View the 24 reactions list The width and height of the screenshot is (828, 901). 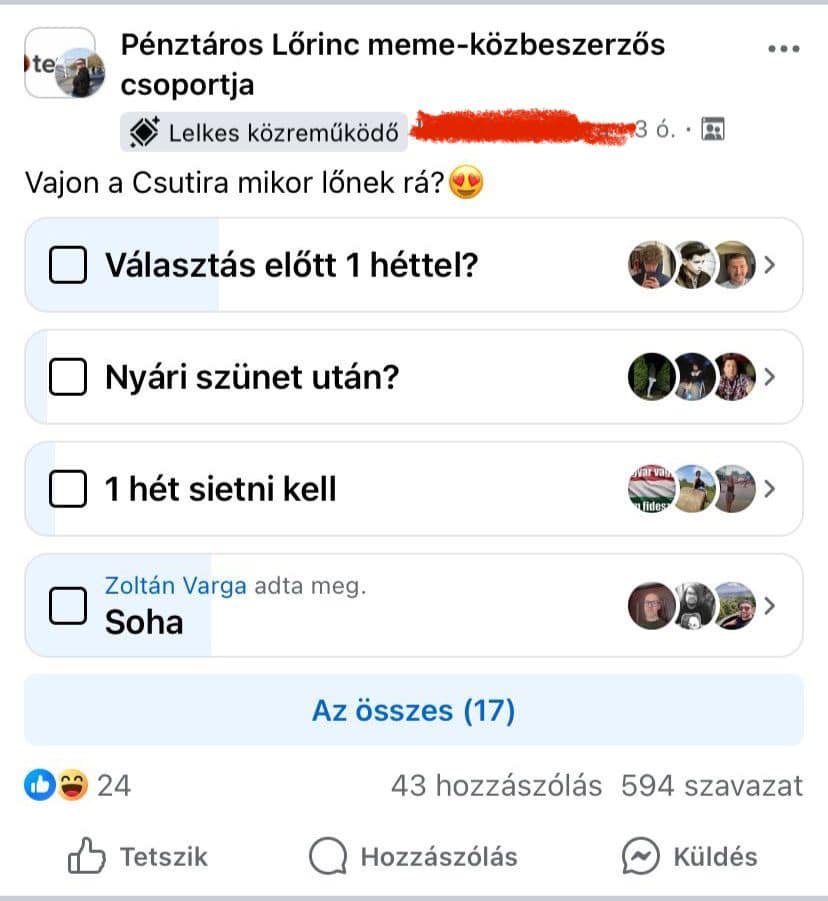click(78, 786)
